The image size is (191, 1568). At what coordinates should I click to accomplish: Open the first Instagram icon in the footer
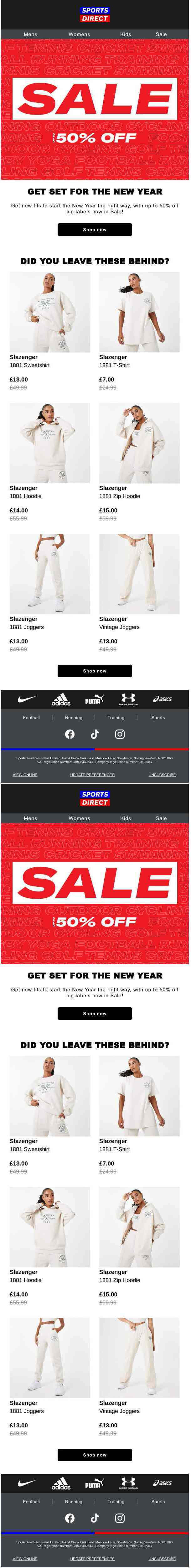(x=120, y=734)
